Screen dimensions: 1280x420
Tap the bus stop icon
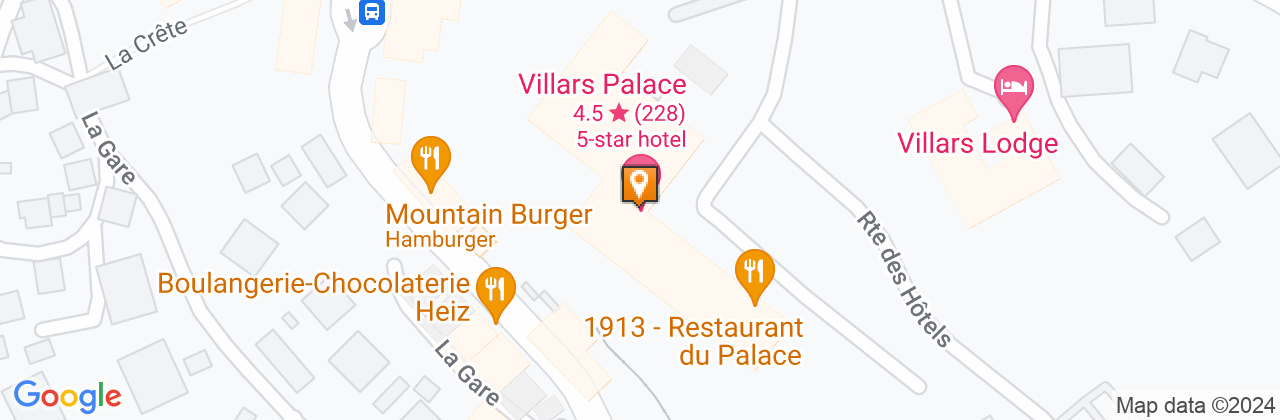click(x=372, y=12)
